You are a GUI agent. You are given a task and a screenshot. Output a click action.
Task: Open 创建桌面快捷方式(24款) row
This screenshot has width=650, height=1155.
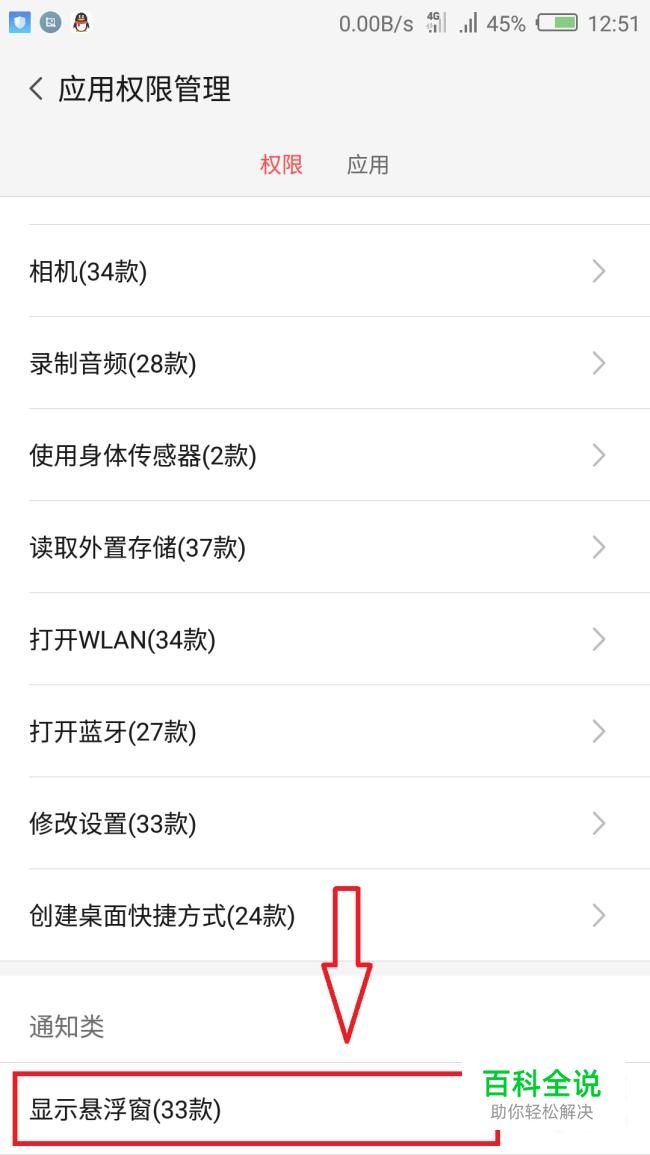pos(325,916)
